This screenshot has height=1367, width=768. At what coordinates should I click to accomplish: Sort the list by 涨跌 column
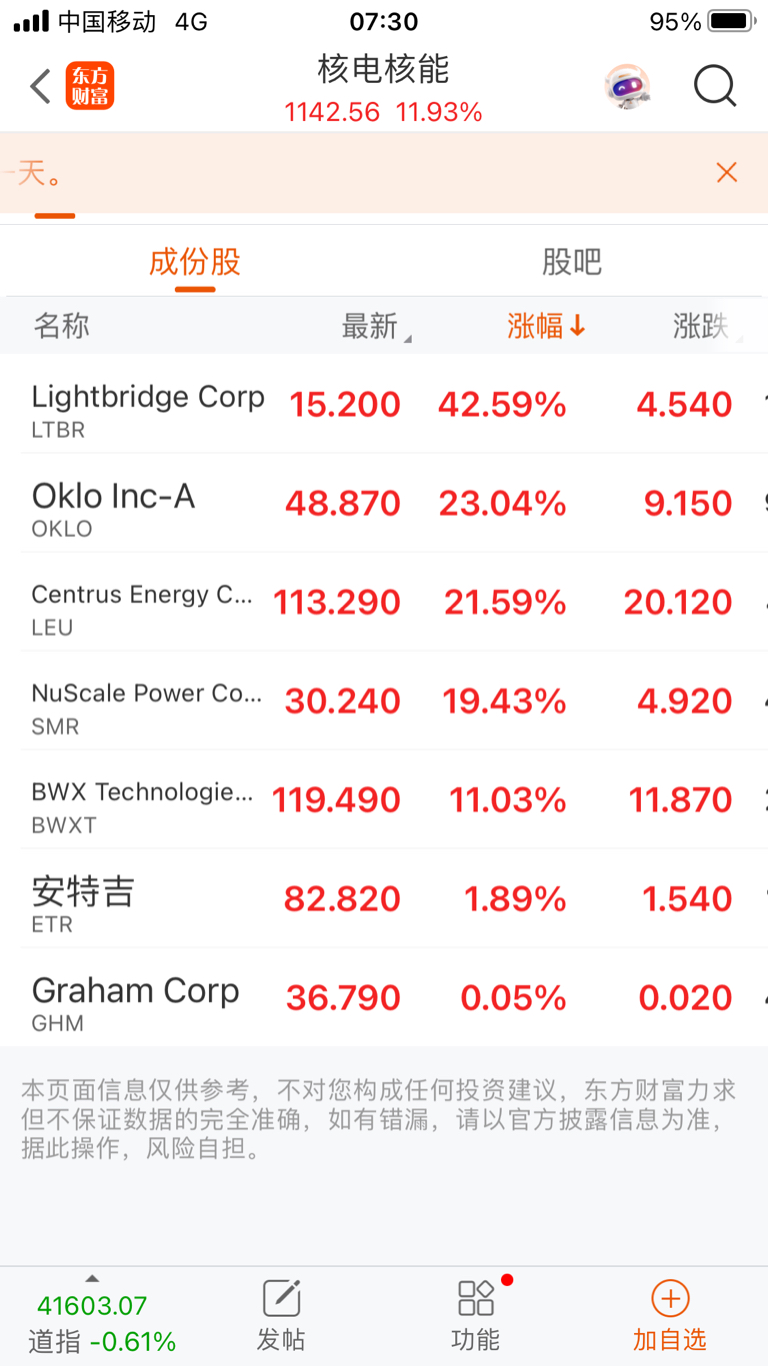point(707,326)
